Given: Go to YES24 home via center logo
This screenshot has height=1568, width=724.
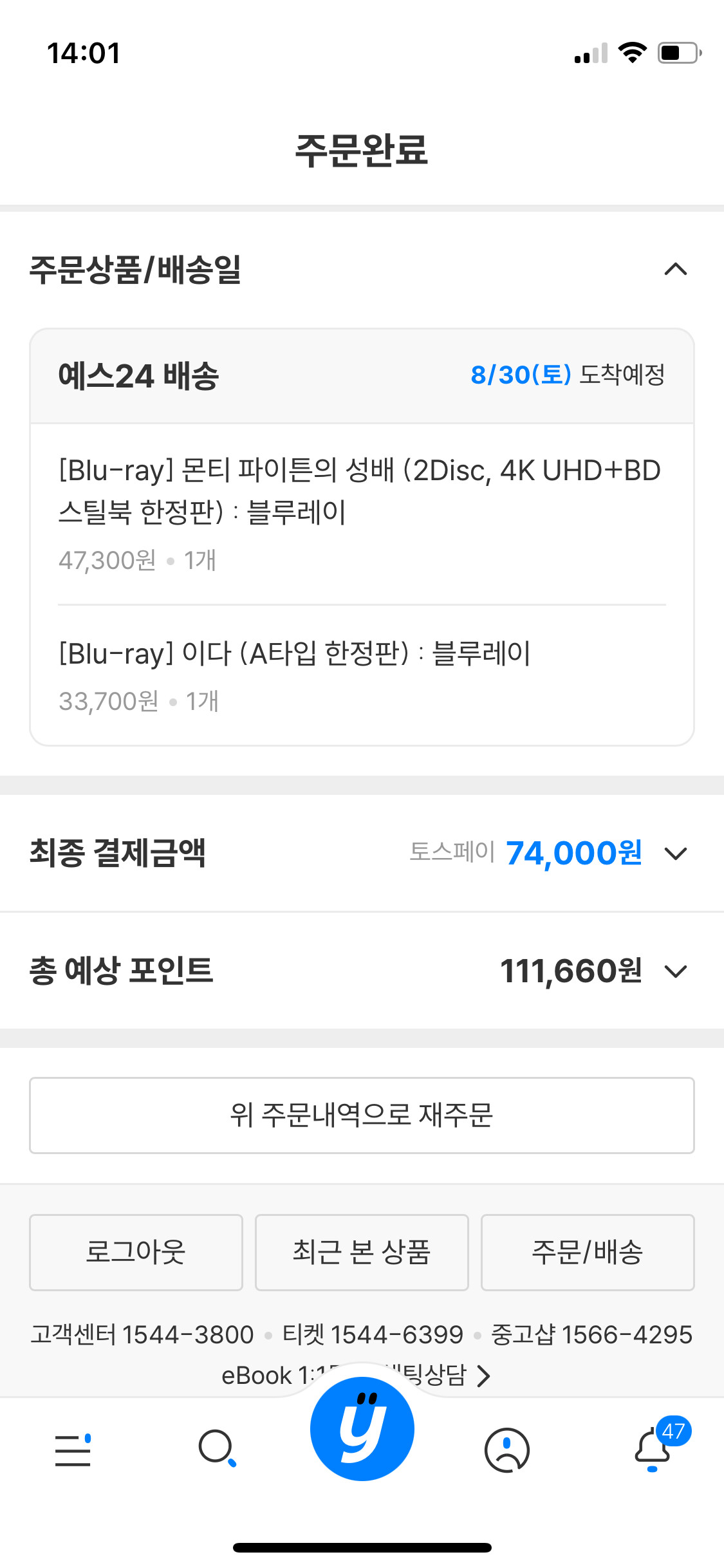Looking at the screenshot, I should [362, 1428].
